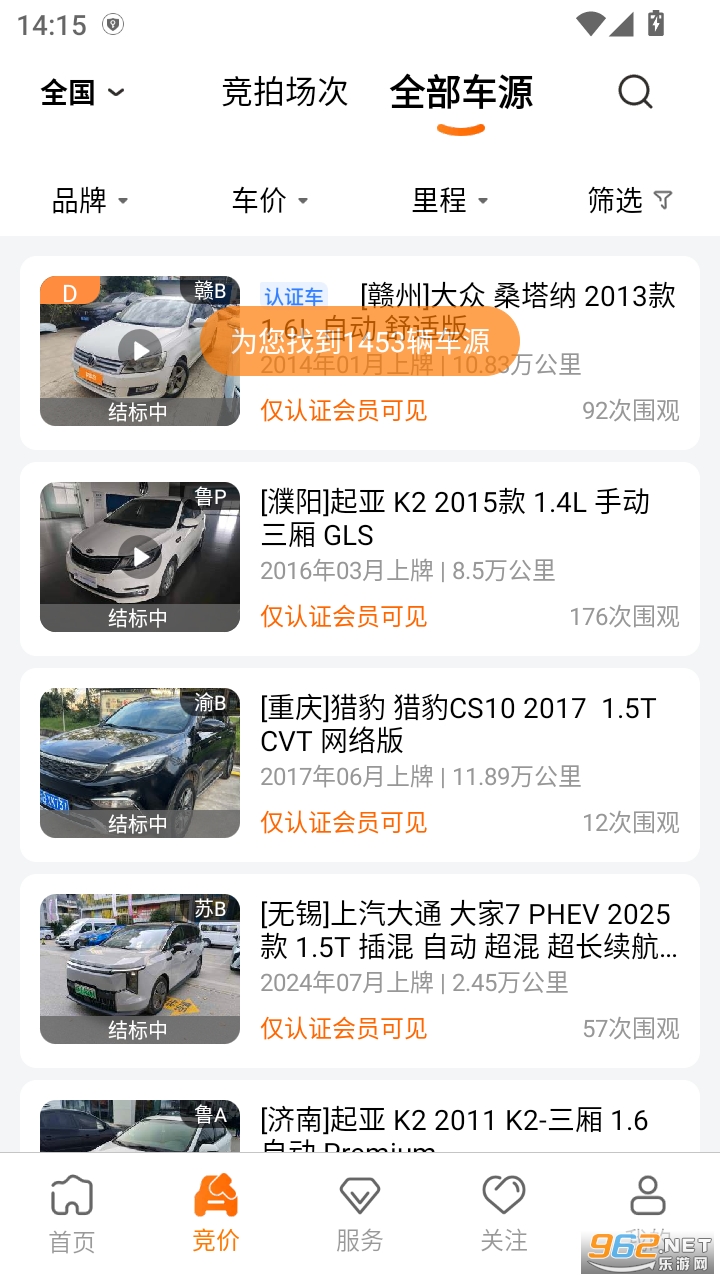720x1280 pixels.
Task: Expand the 品牌 brand filter
Action: 91,200
